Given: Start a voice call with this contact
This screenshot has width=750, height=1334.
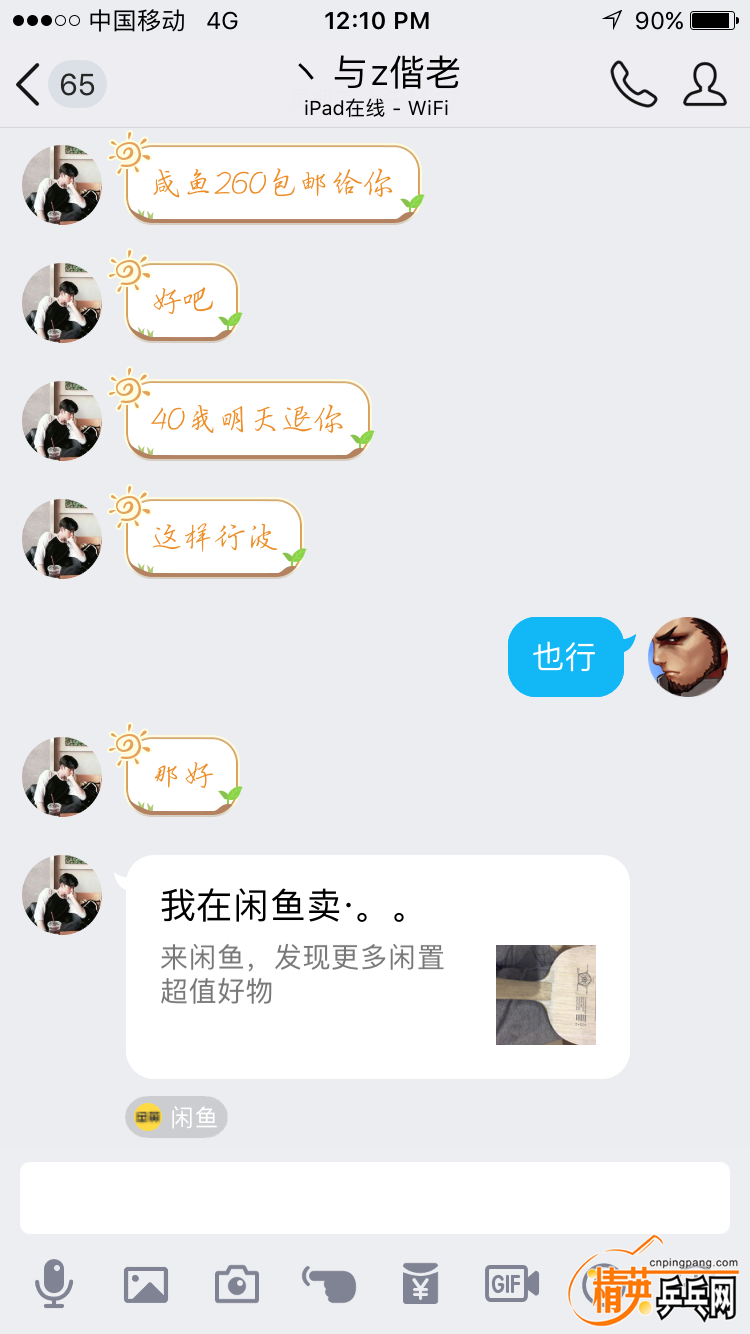Looking at the screenshot, I should pos(633,85).
